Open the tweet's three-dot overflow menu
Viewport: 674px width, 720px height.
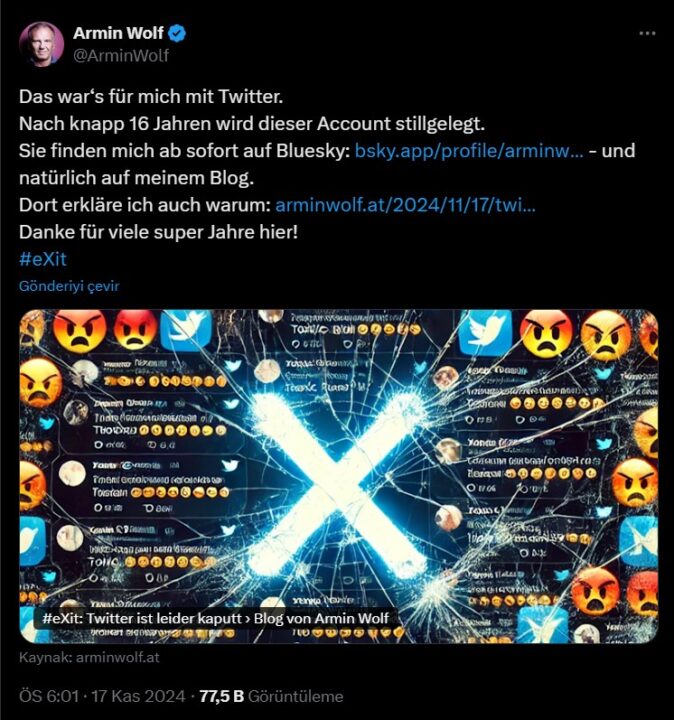647,33
